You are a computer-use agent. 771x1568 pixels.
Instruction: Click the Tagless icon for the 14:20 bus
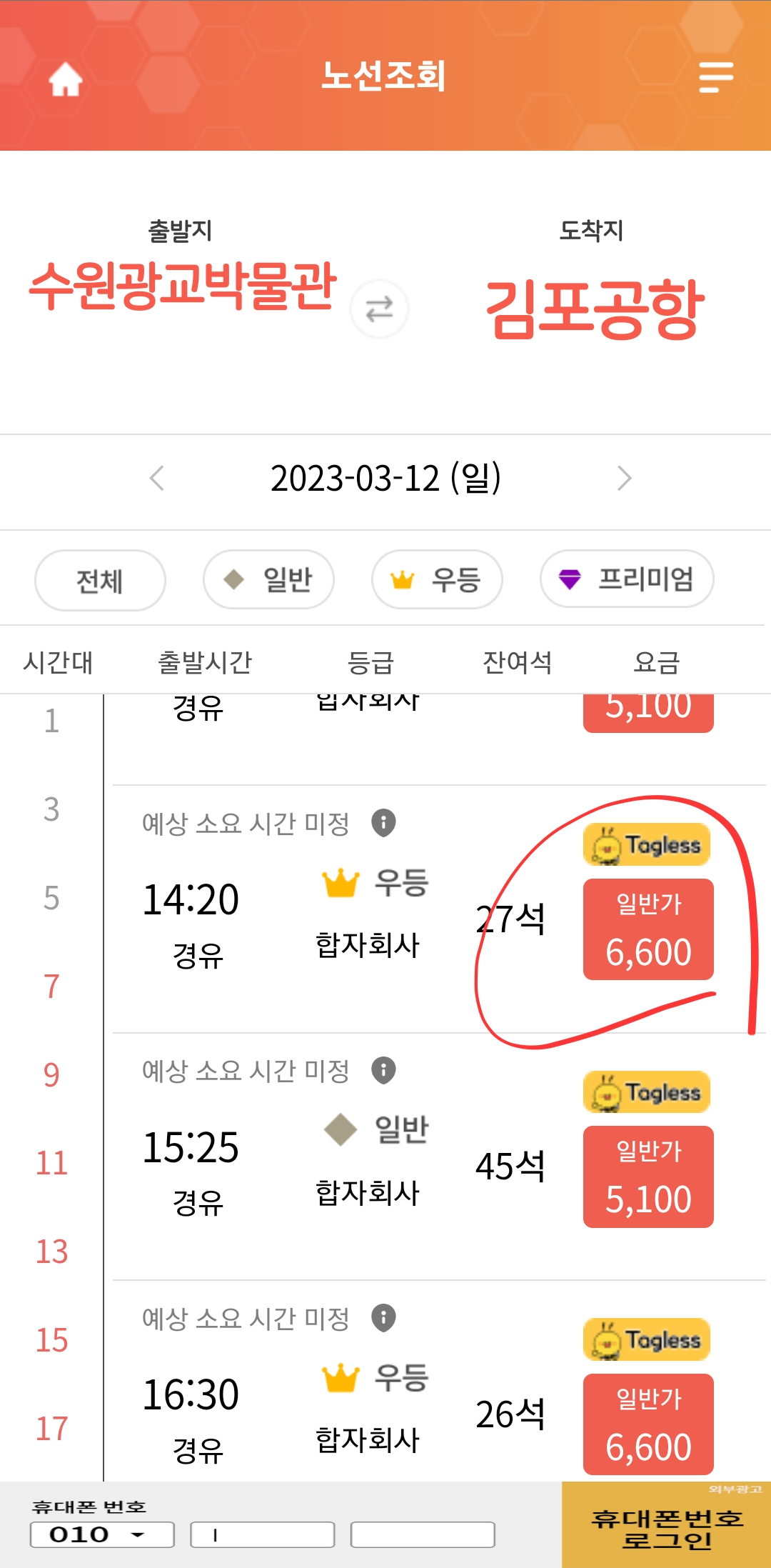646,845
